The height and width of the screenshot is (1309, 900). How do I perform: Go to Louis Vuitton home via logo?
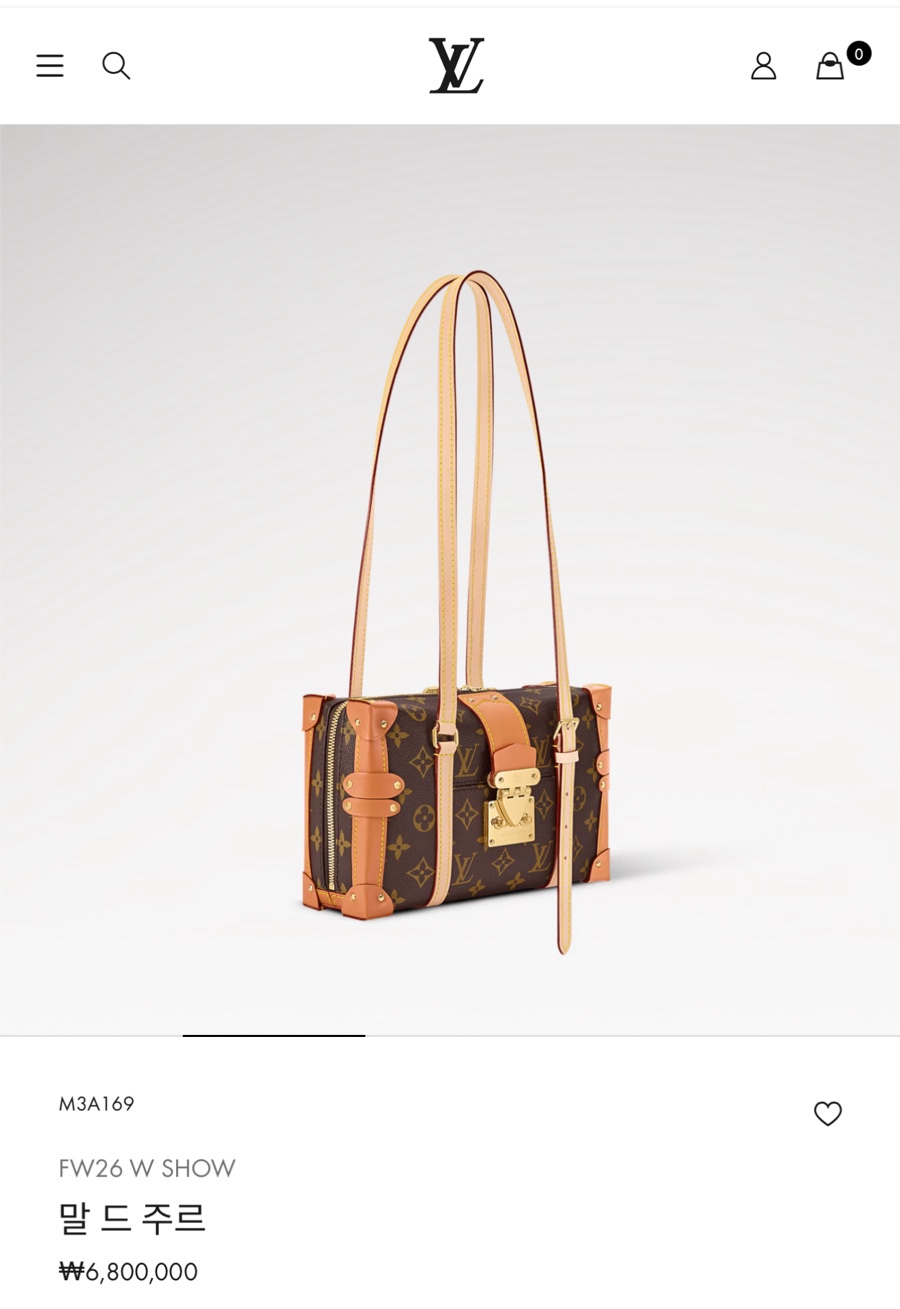pos(457,66)
